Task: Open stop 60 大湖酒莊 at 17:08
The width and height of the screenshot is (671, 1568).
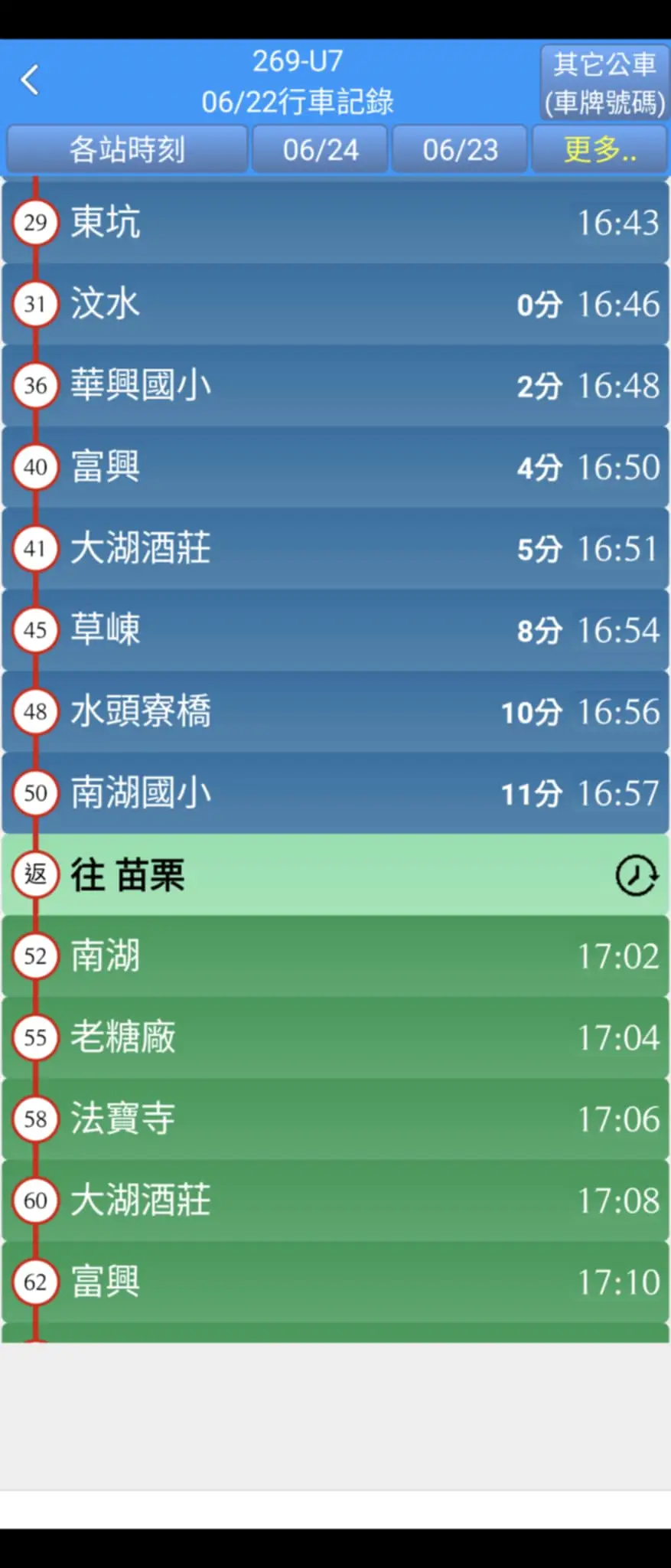Action: tap(335, 1200)
